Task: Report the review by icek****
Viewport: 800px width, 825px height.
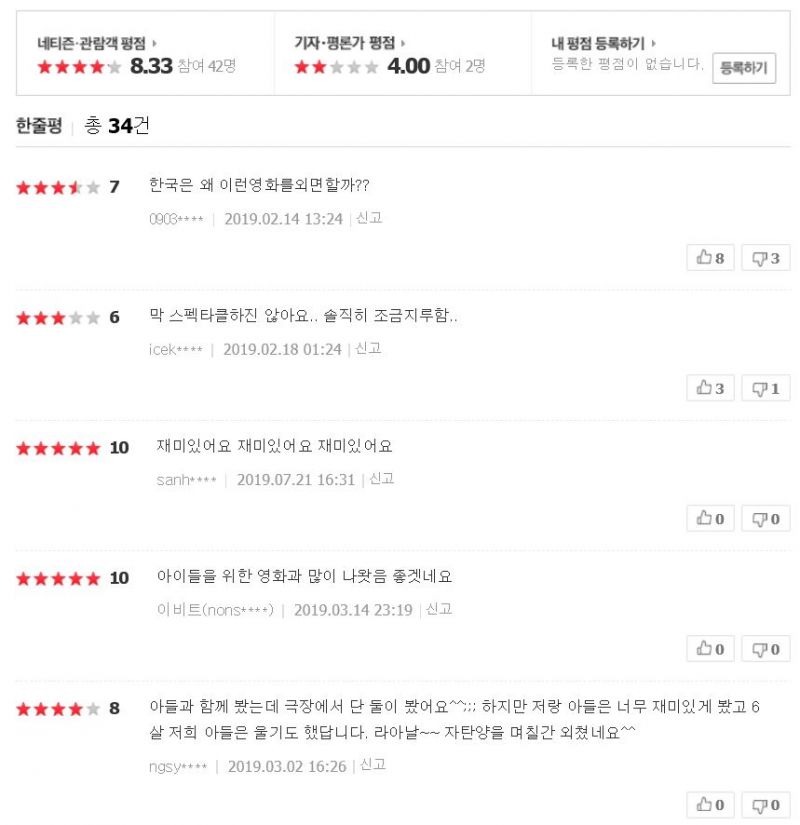Action: click(x=368, y=349)
